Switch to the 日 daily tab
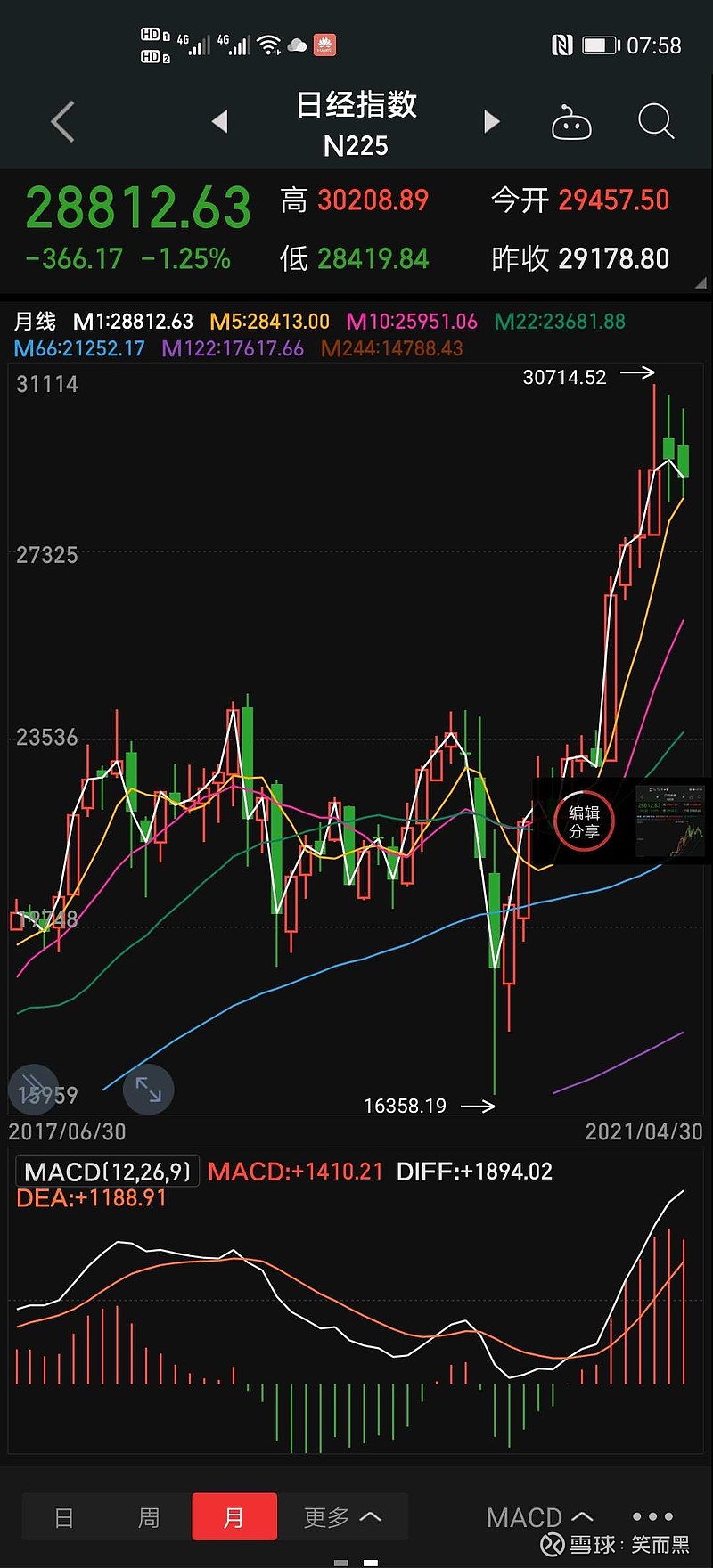 63,1516
